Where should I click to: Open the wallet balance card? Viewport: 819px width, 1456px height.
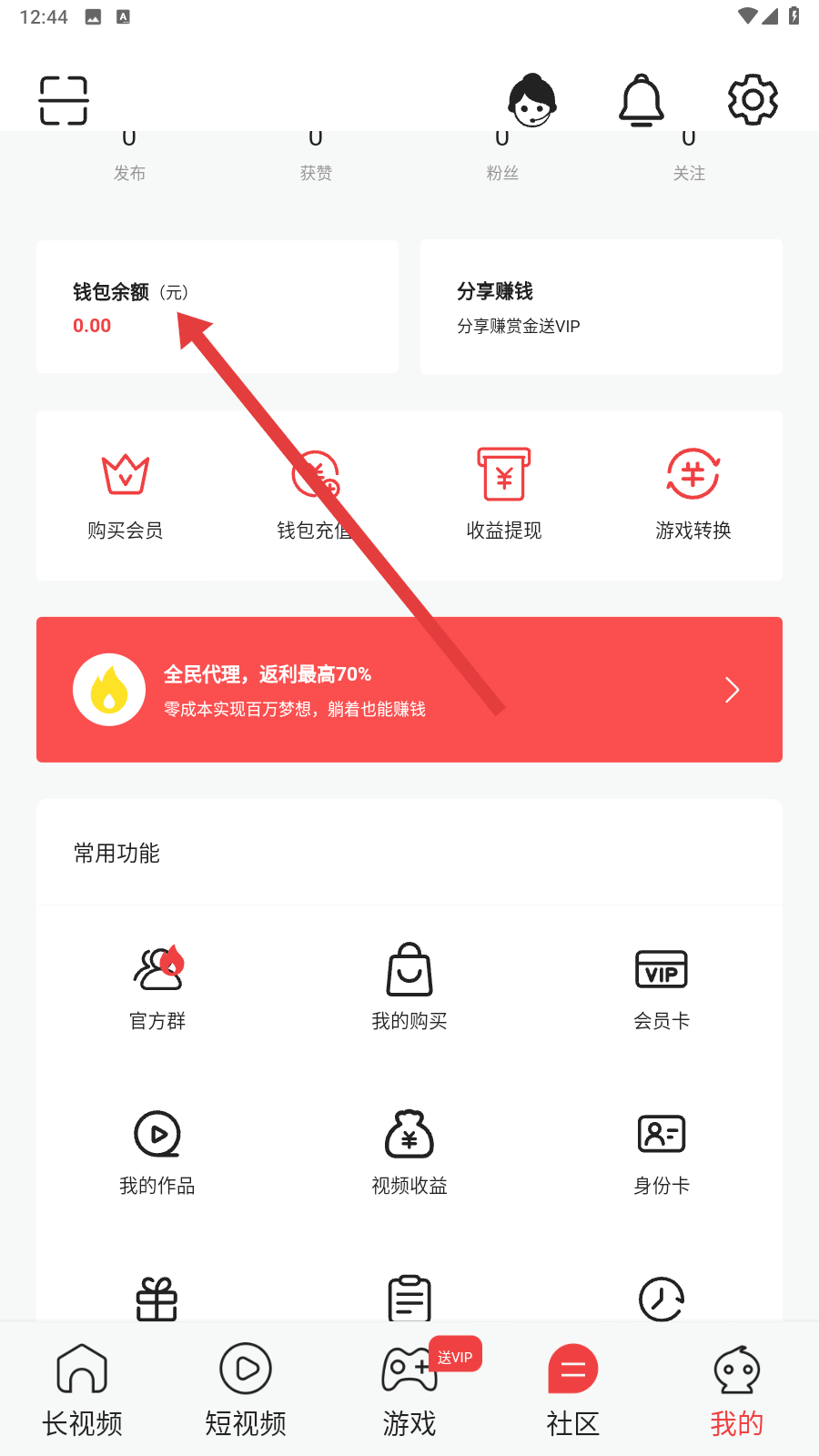coord(217,307)
